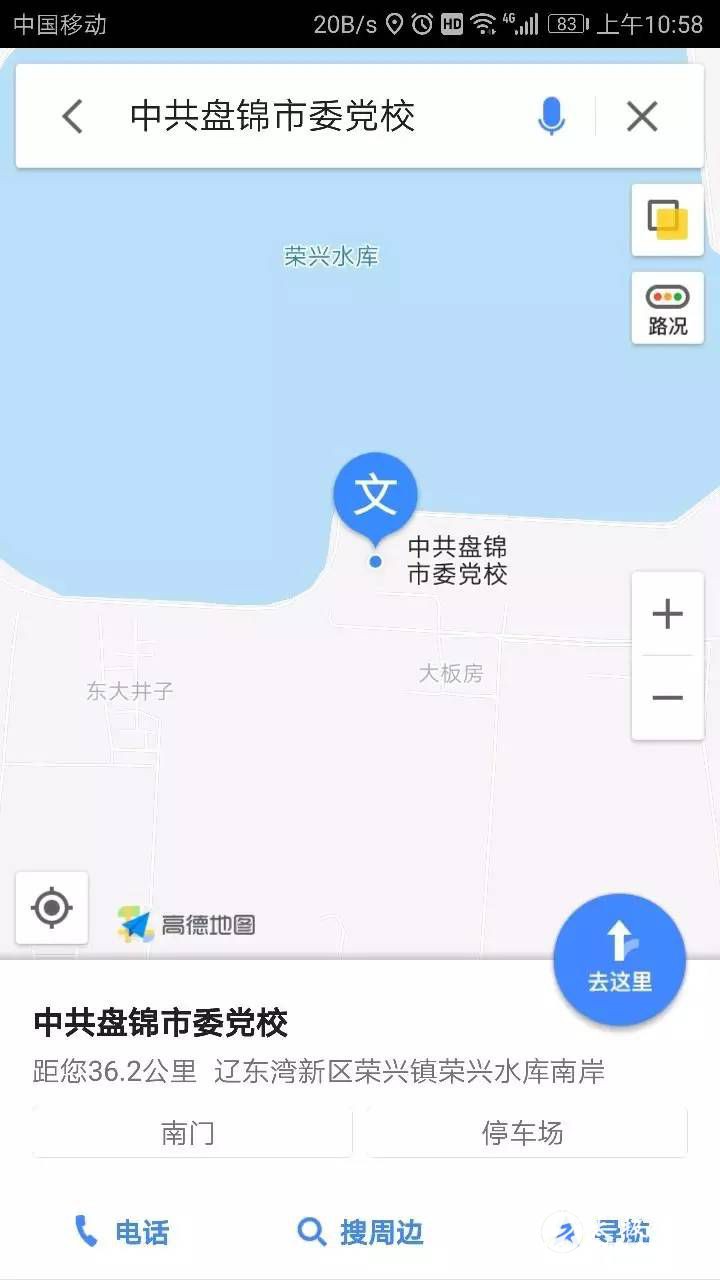Image resolution: width=720 pixels, height=1280 pixels.
Task: Go back from the search result
Action: 72,117
